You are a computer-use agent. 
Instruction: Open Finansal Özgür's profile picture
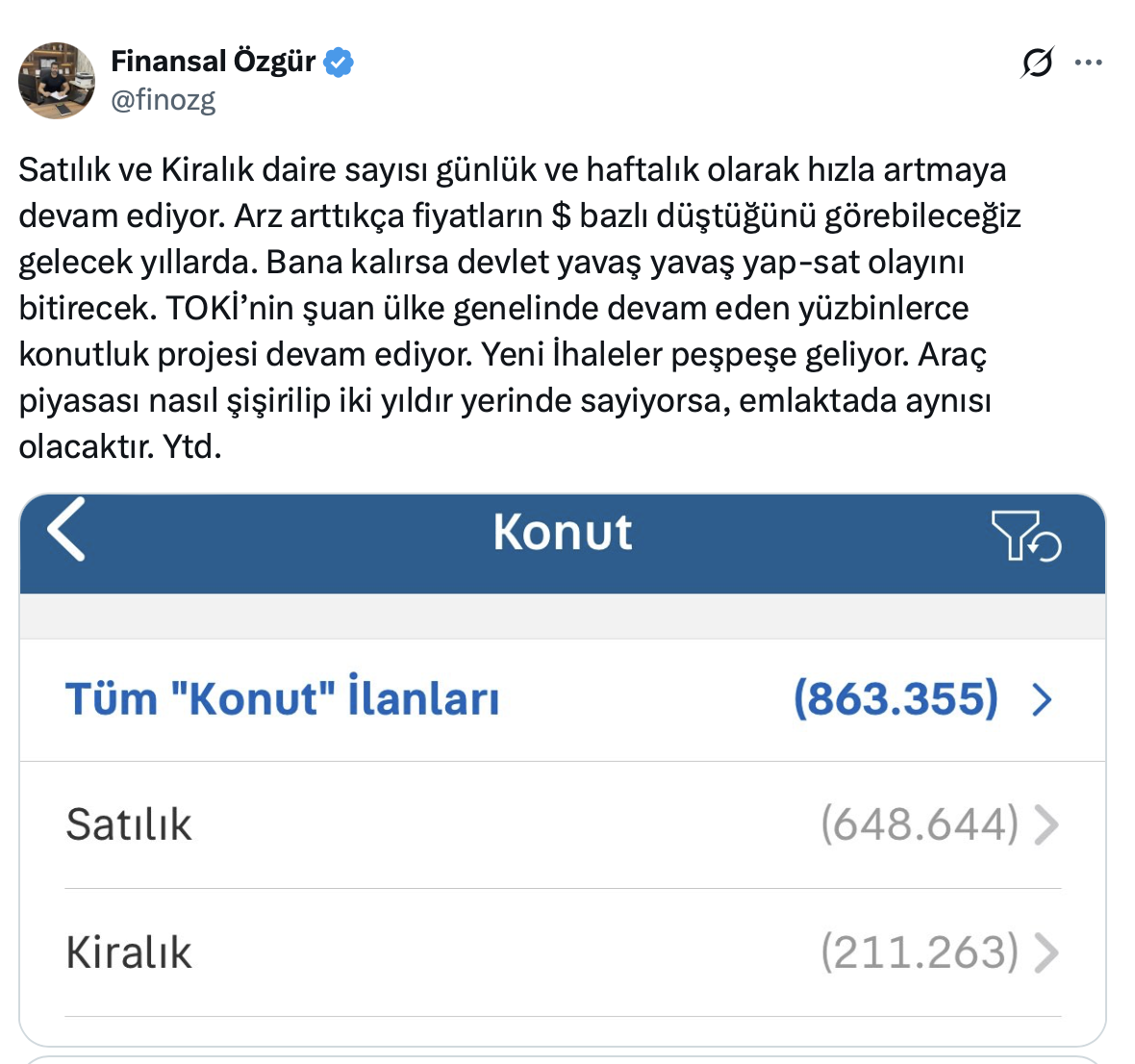tap(57, 81)
